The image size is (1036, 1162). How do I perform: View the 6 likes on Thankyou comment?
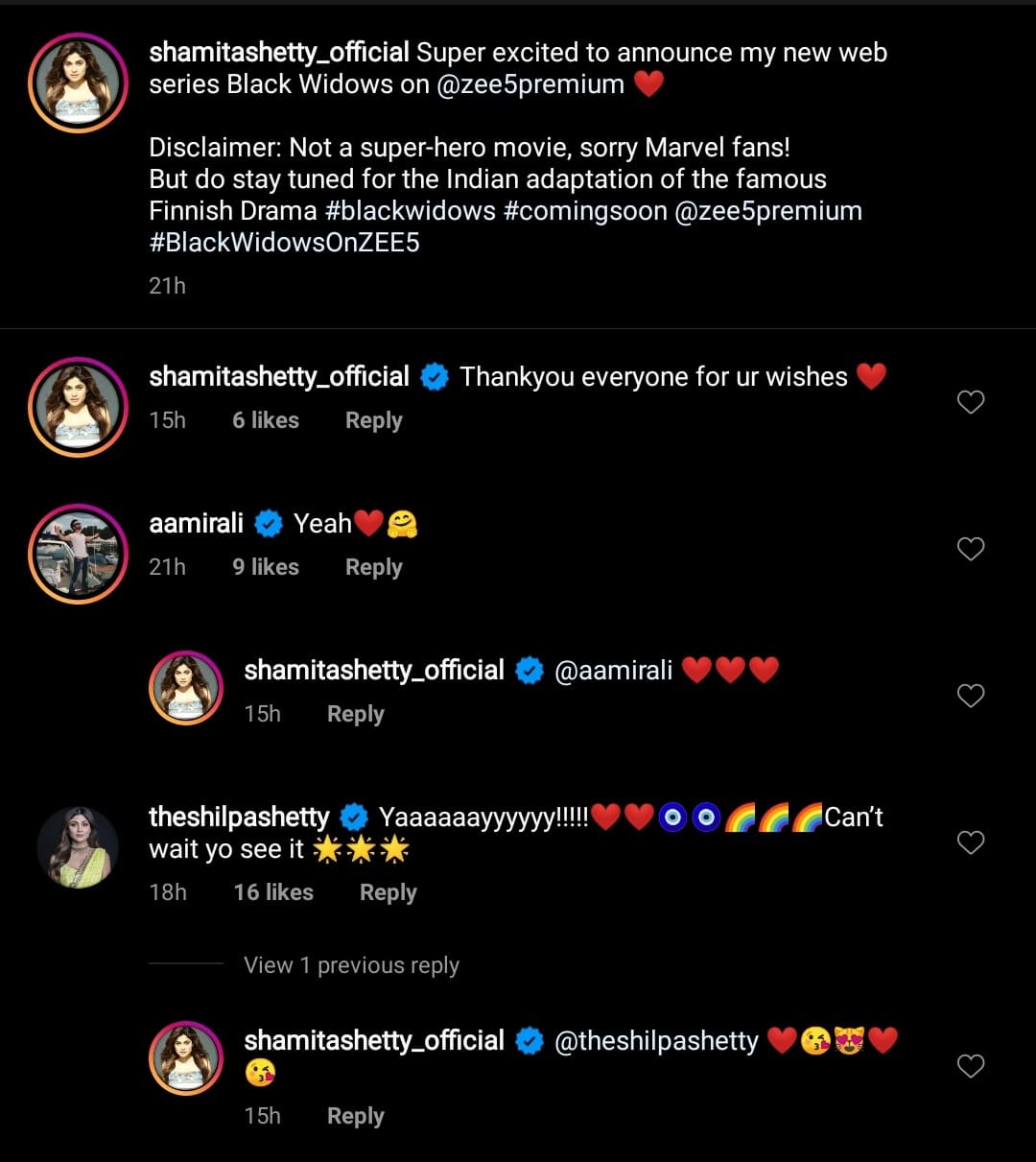tap(266, 420)
